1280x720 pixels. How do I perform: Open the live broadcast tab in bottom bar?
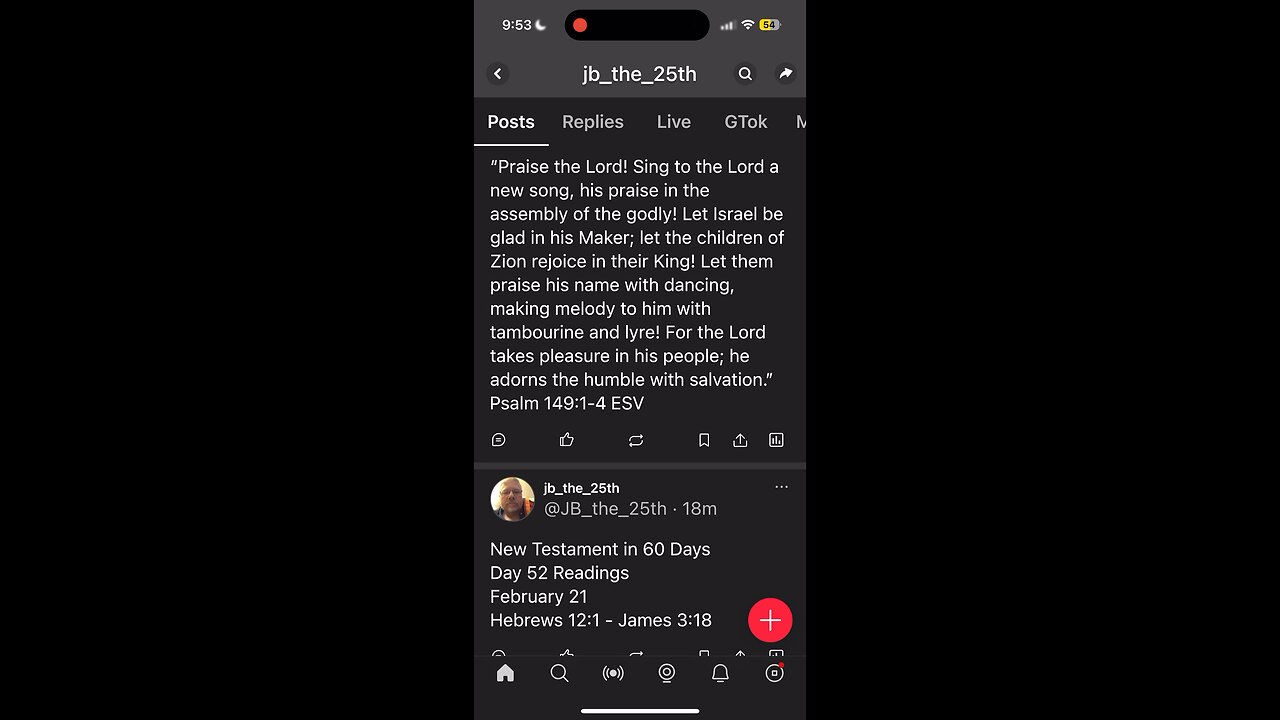click(x=613, y=674)
